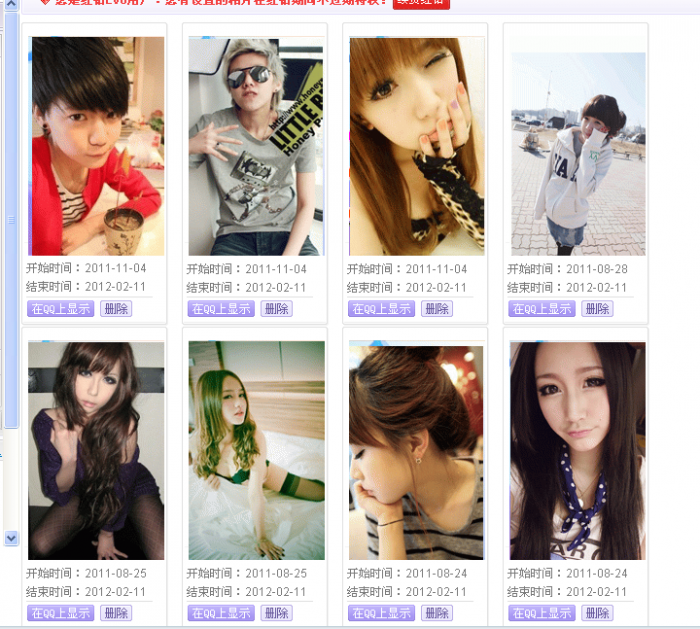Open the winking girl photo thumbnail

coord(416,146)
